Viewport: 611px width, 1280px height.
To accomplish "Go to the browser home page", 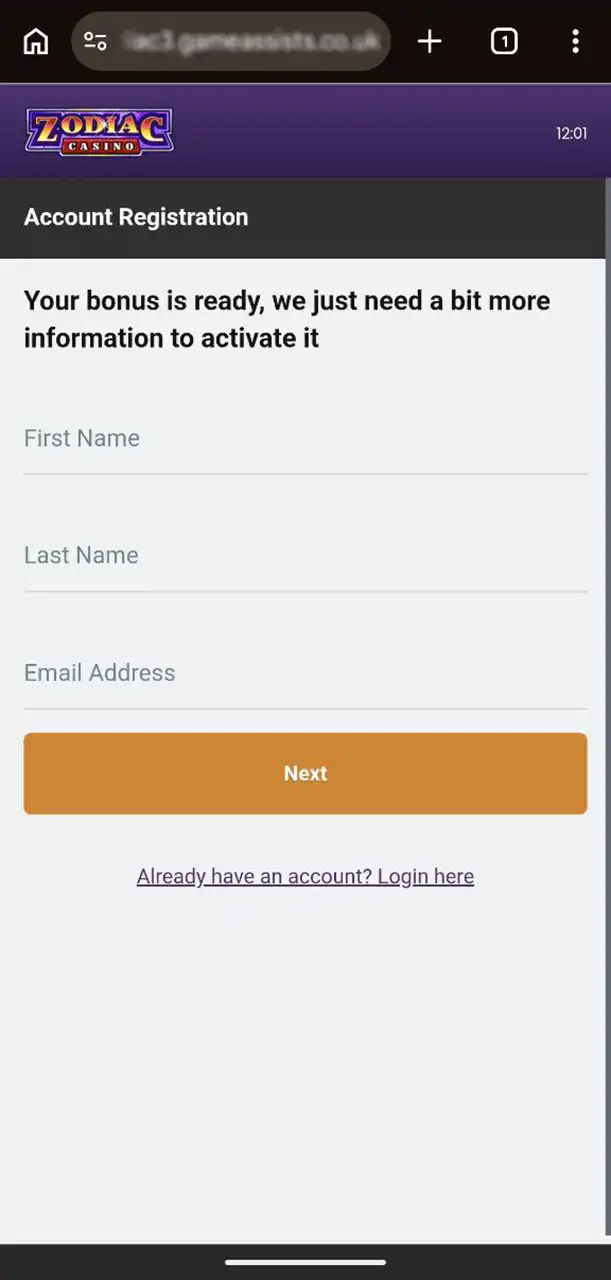I will (x=36, y=41).
